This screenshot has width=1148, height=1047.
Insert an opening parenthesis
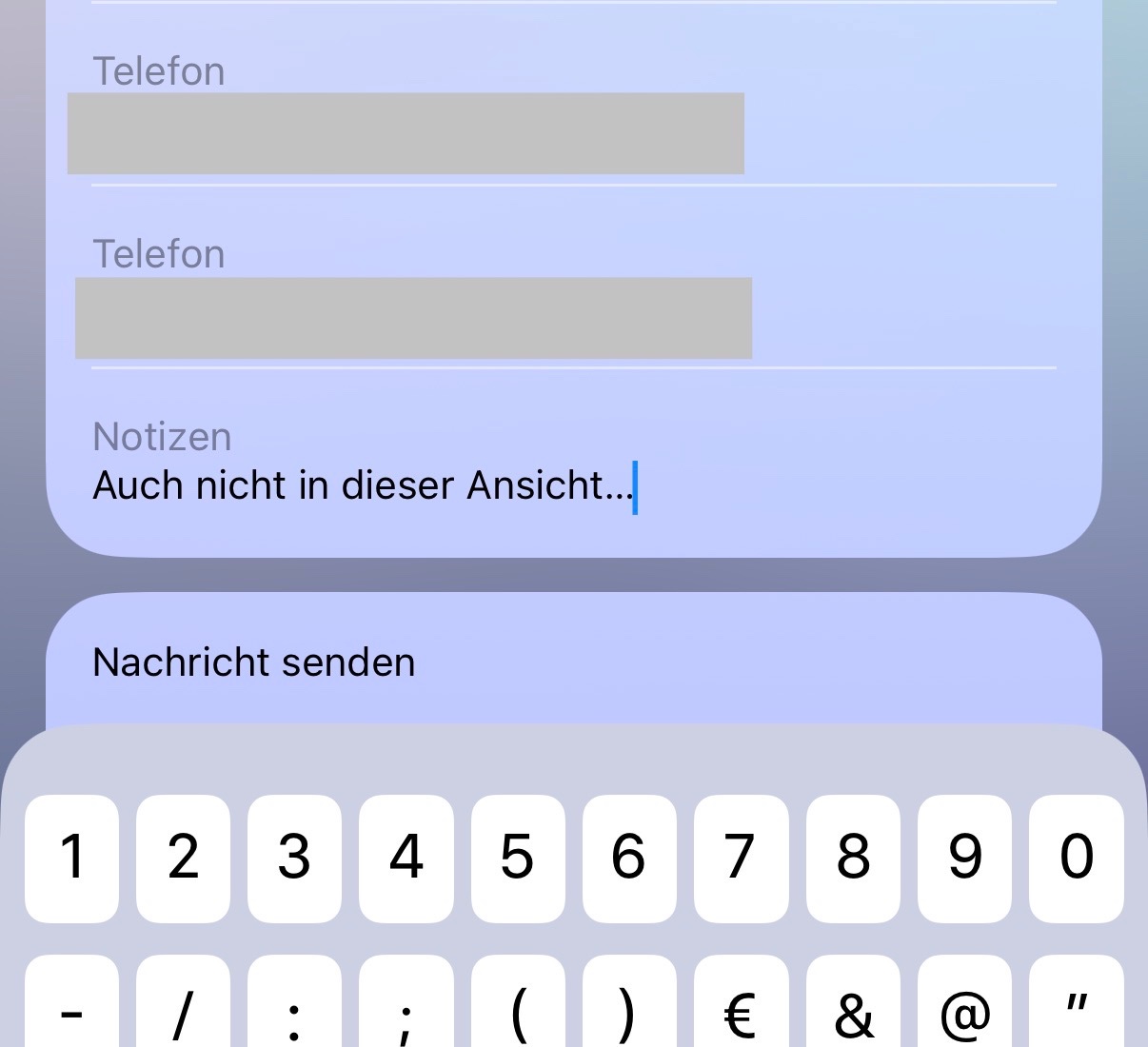(x=518, y=1001)
